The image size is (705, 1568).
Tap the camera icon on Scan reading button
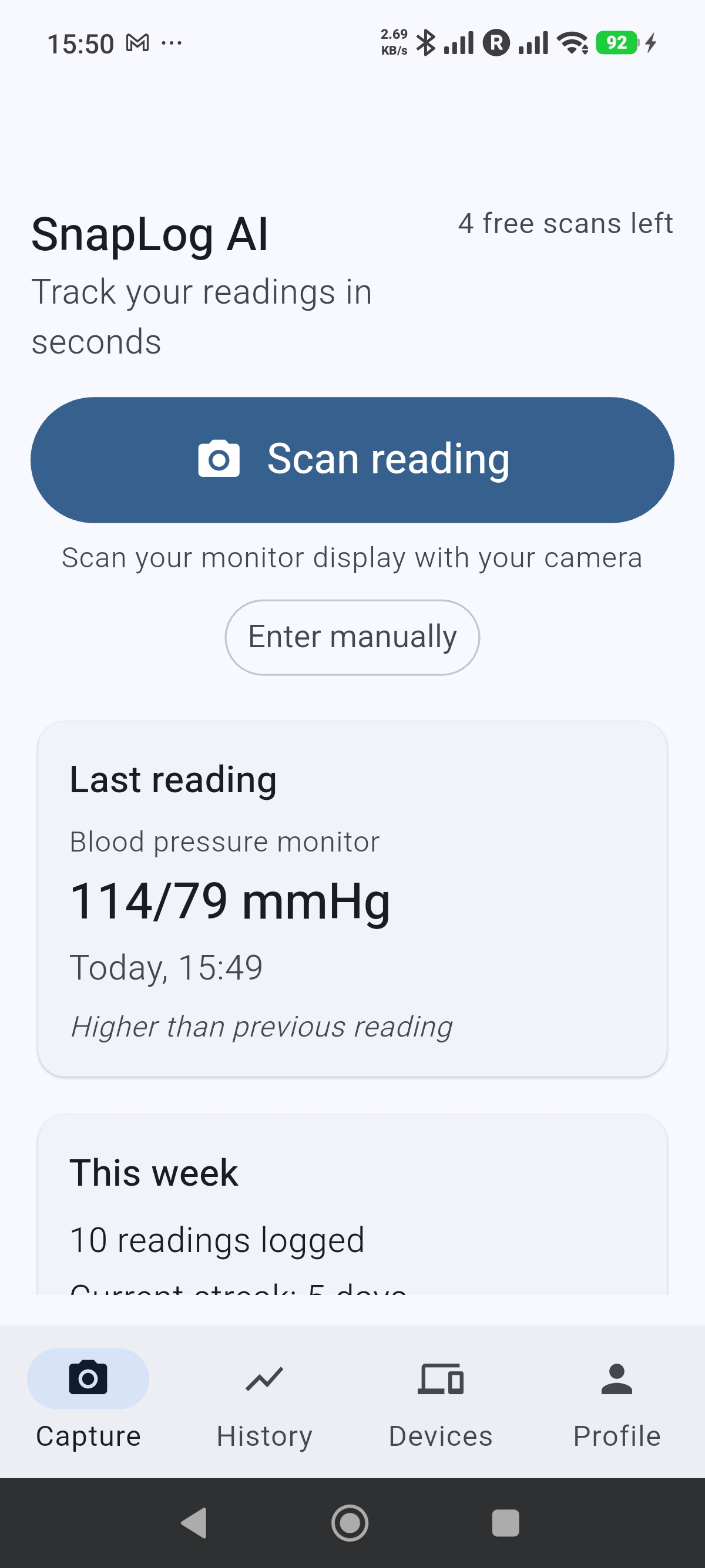(x=219, y=459)
